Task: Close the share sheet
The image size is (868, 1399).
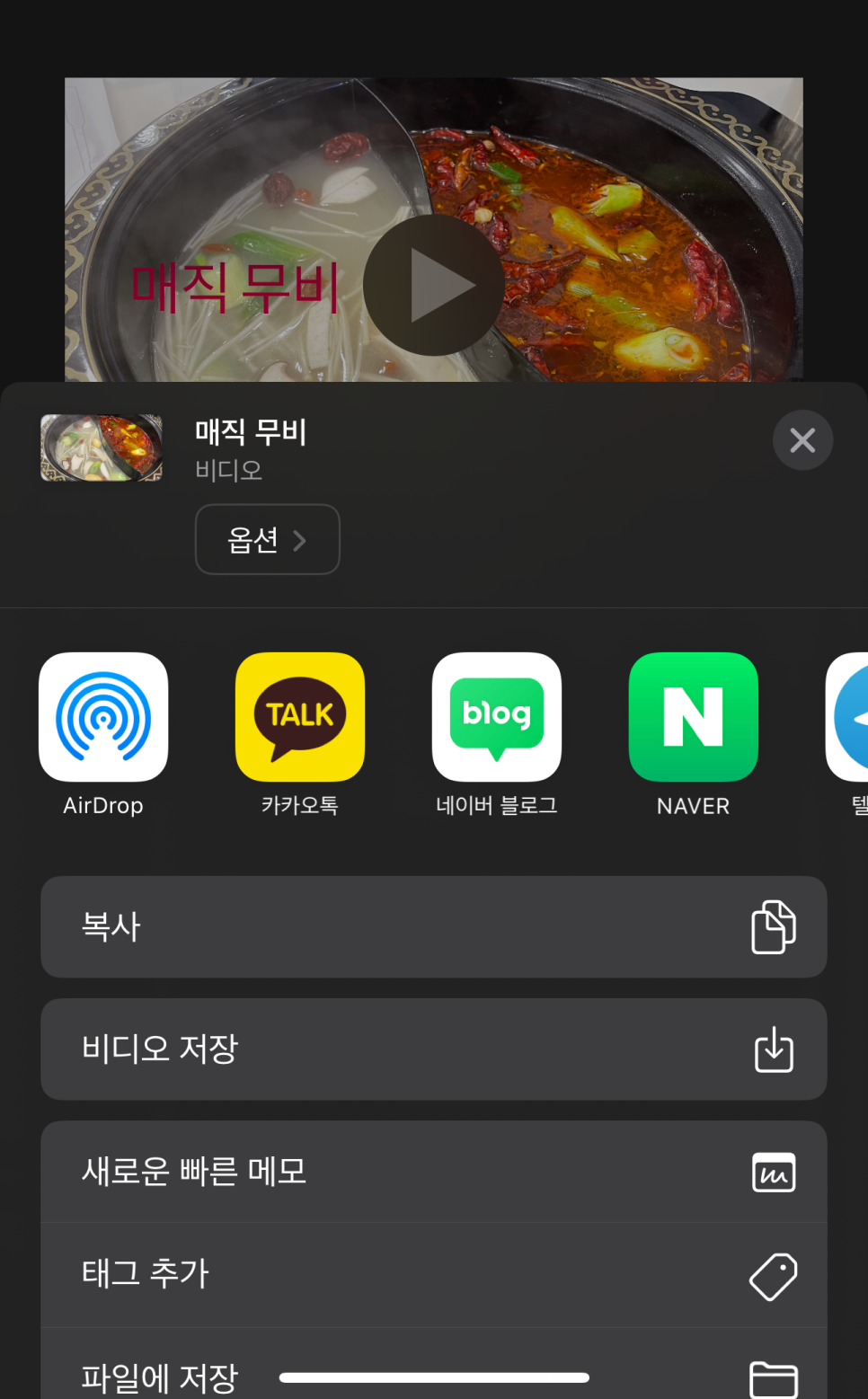Action: (x=802, y=440)
